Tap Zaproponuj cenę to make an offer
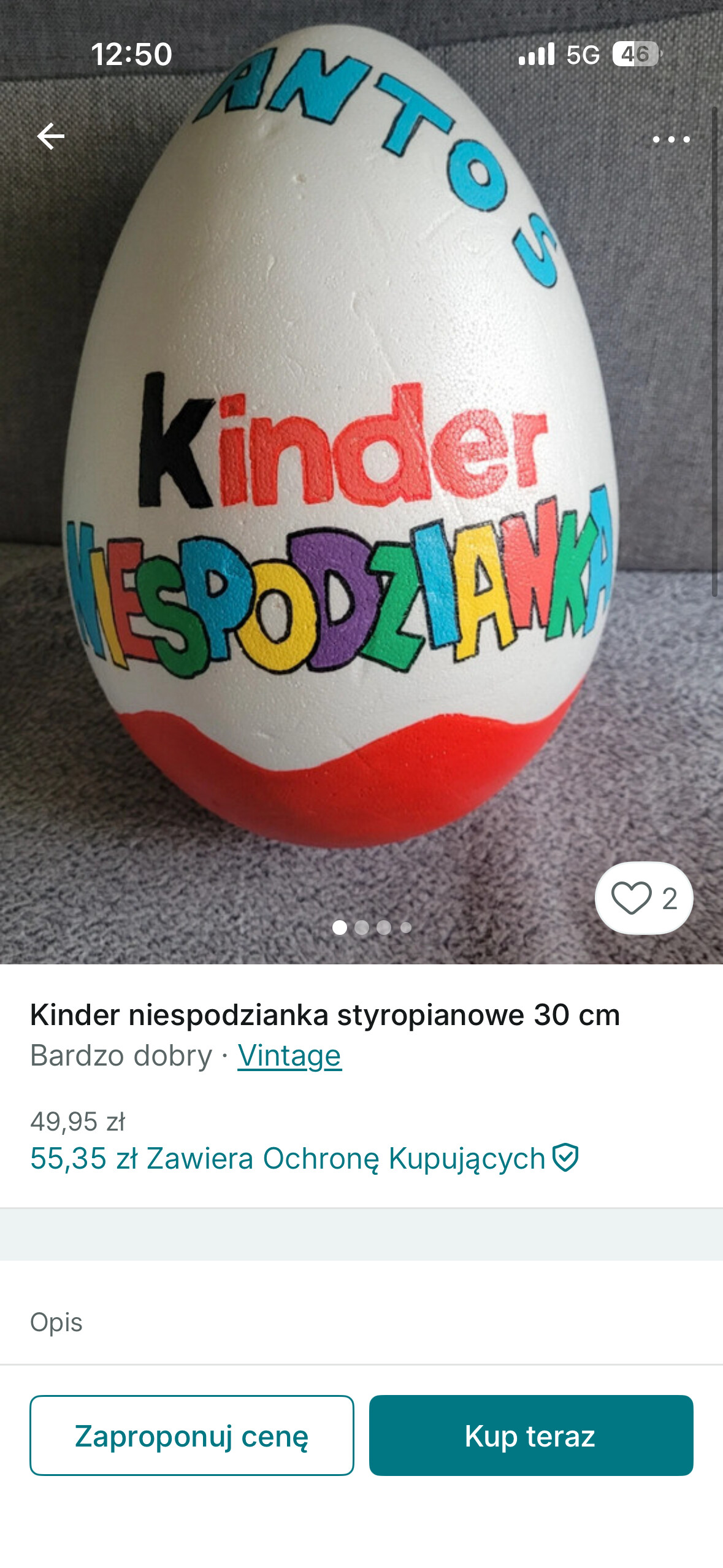The height and width of the screenshot is (1568, 723). click(192, 1435)
